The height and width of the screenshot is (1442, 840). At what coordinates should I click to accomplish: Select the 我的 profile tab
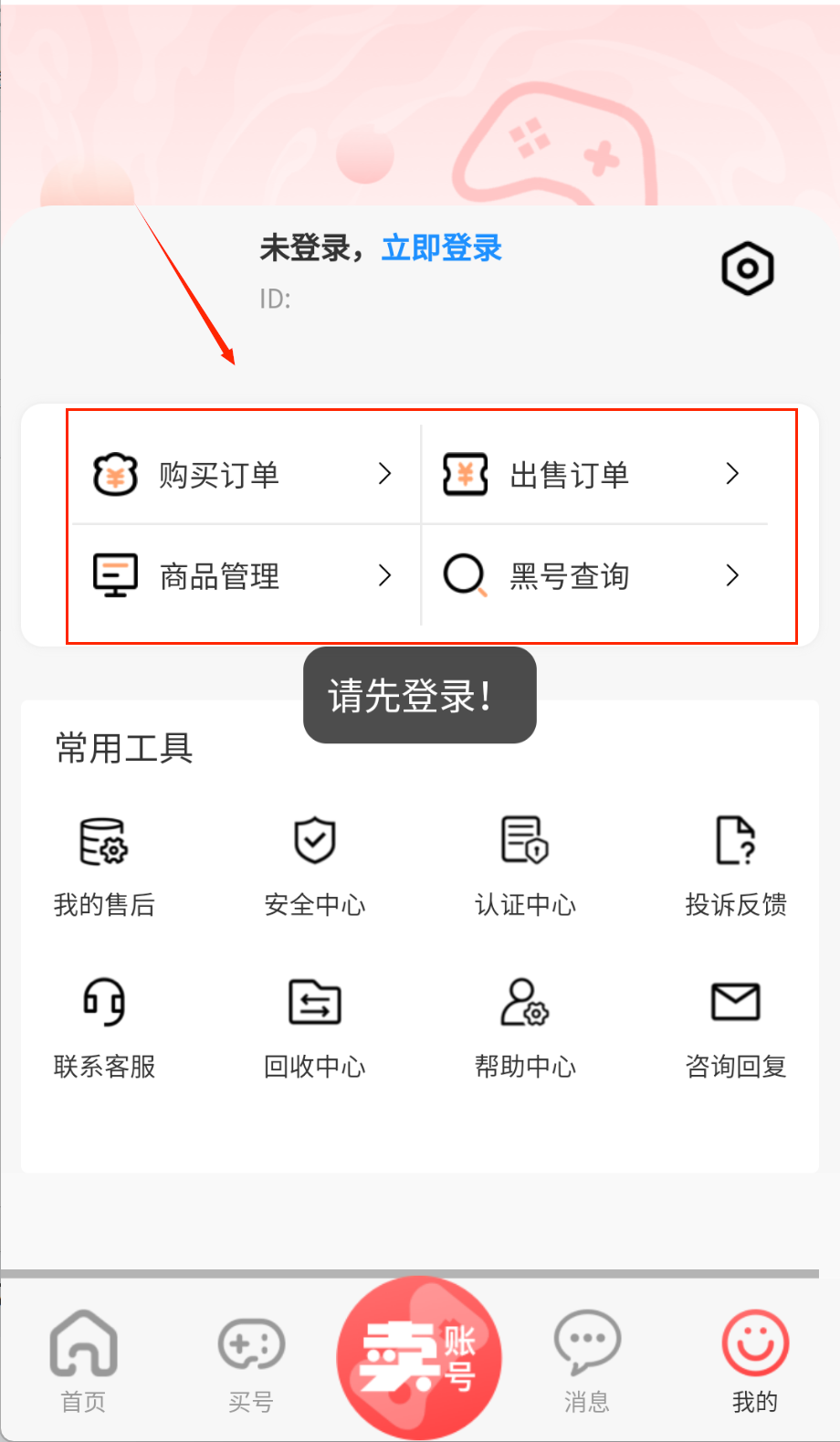(755, 1361)
